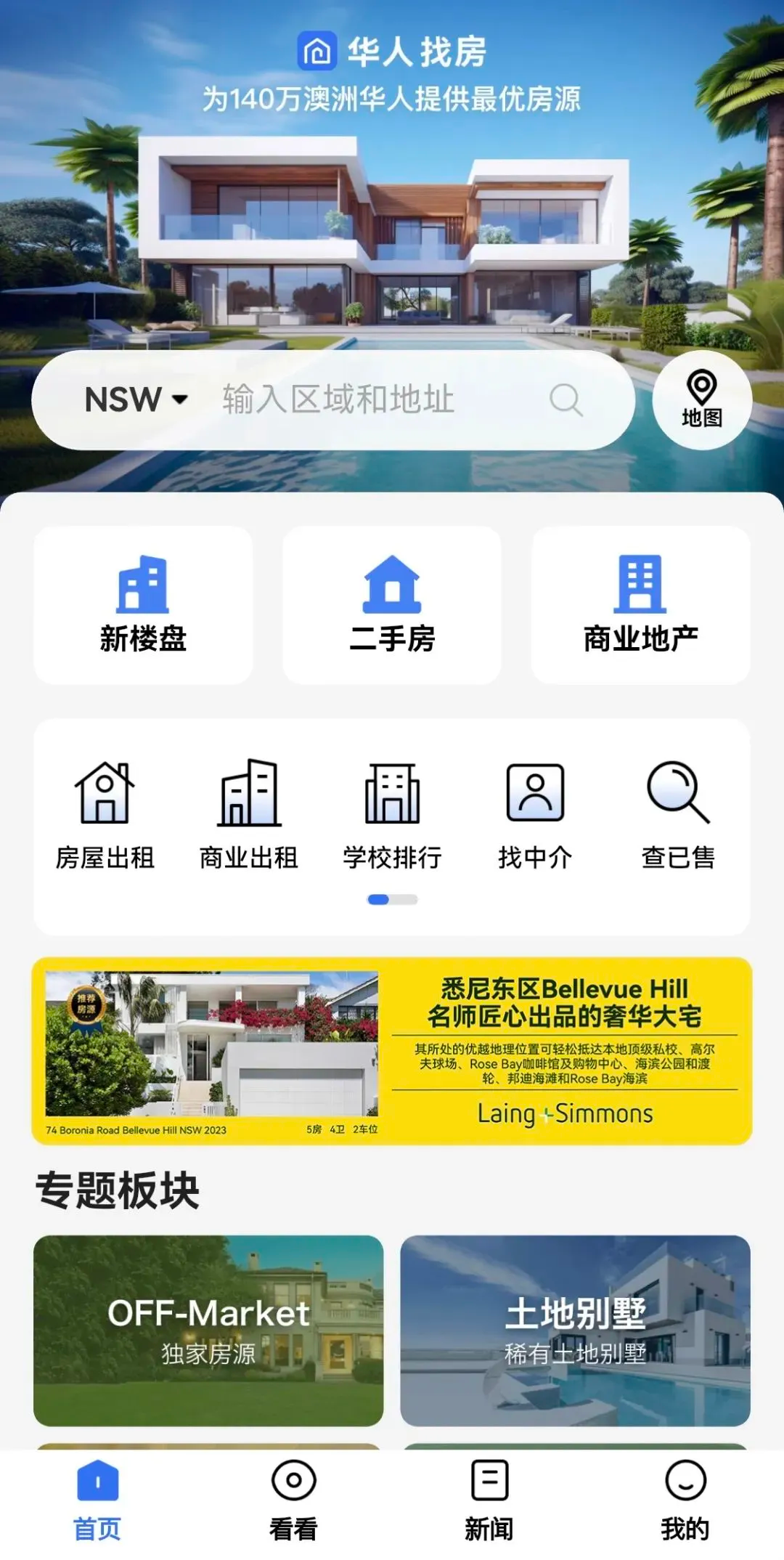The height and width of the screenshot is (1560, 784).
Task: Open the 地图 map view
Action: coord(701,399)
